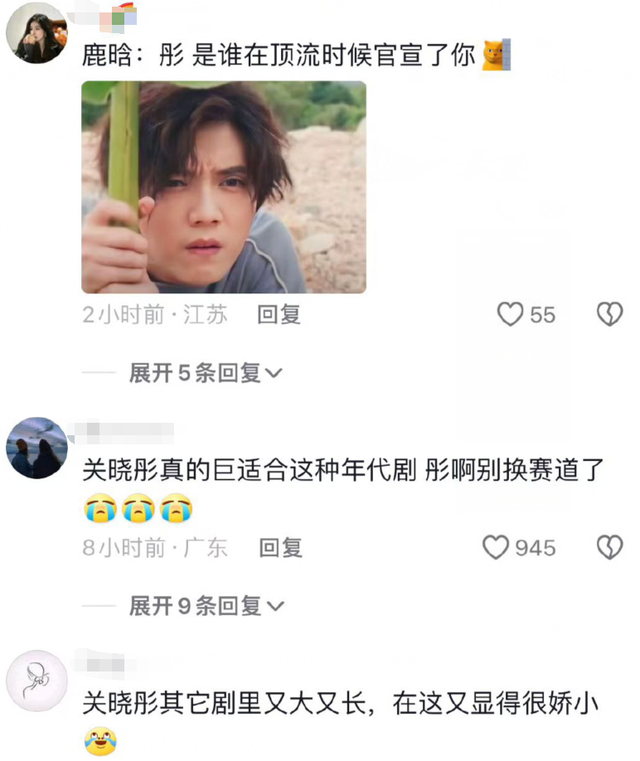Screen dimensions: 640x761
Task: Dislike the comment from 广东
Action: point(609,547)
